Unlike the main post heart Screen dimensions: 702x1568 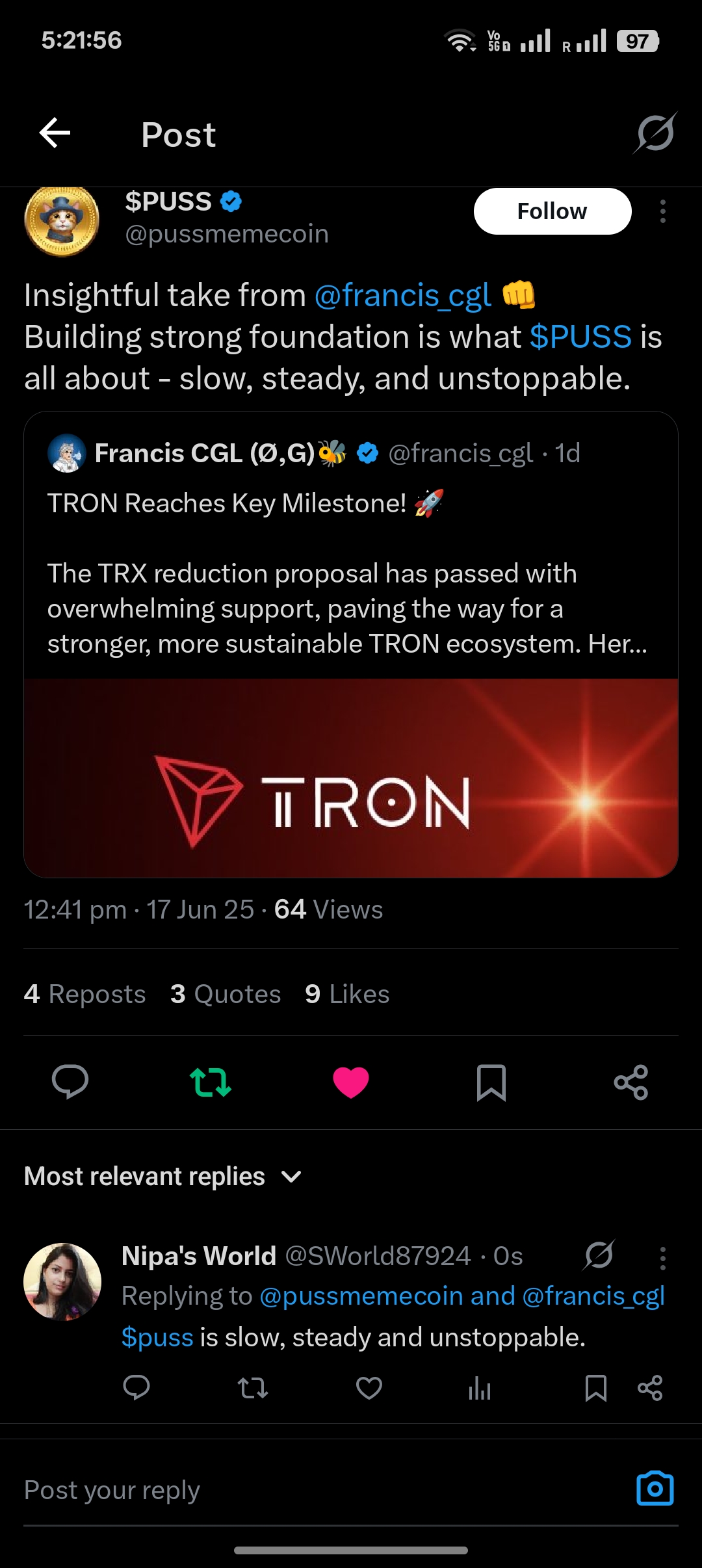coord(351,1082)
